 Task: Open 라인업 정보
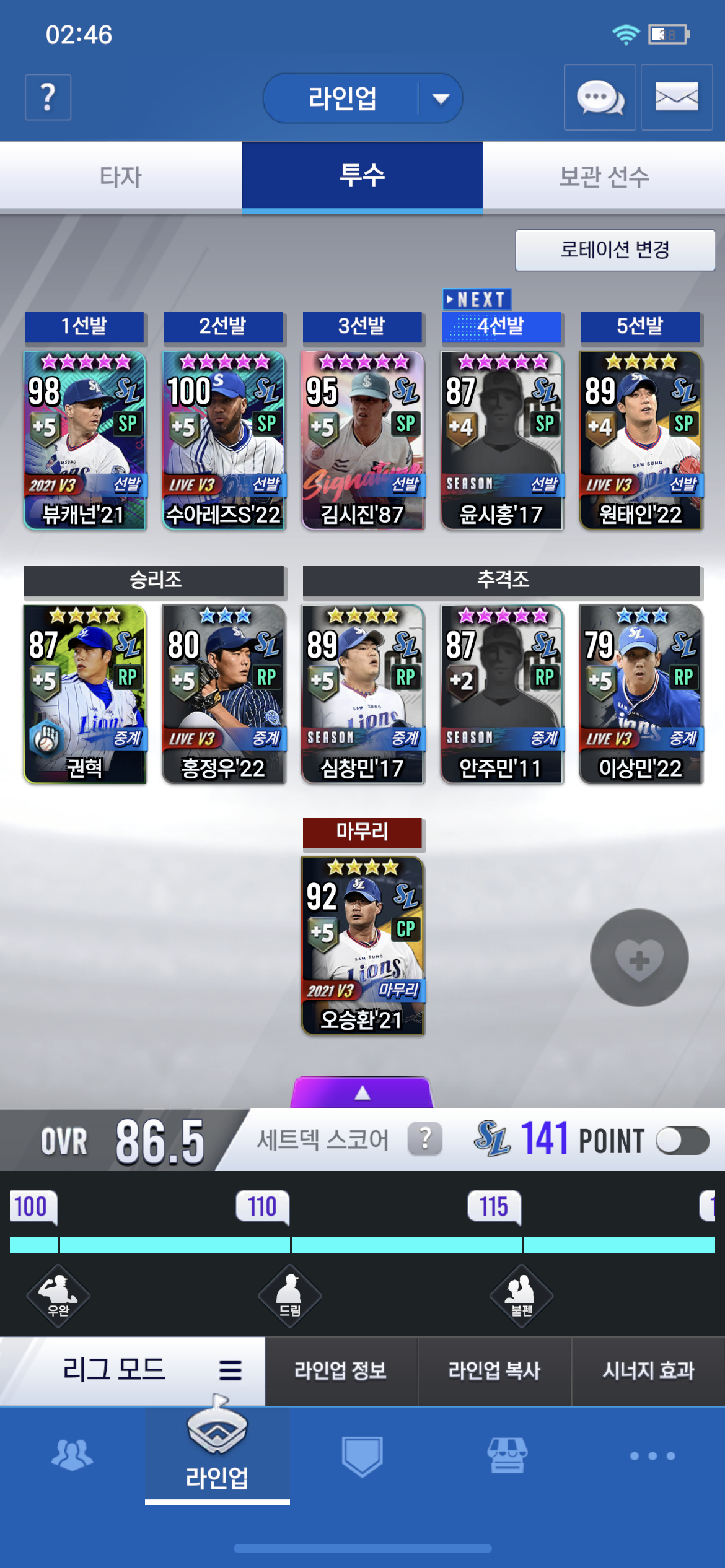coord(341,1370)
